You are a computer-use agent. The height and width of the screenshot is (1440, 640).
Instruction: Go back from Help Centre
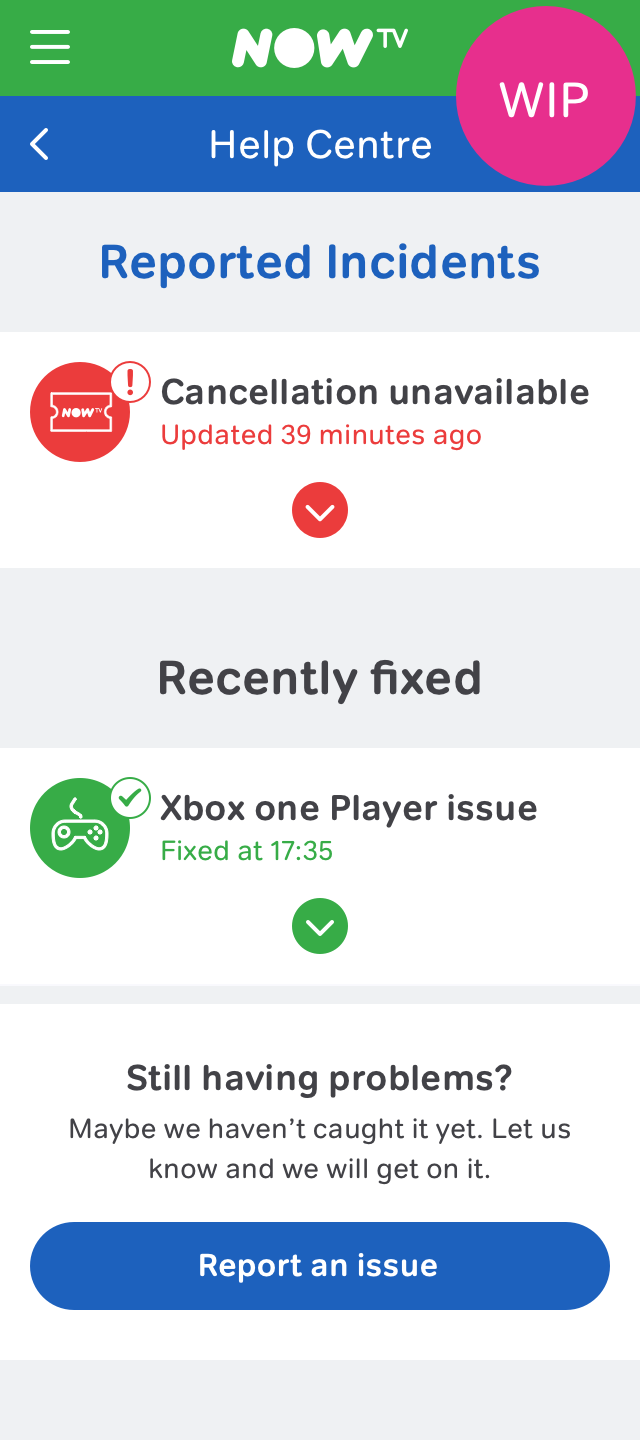click(40, 145)
